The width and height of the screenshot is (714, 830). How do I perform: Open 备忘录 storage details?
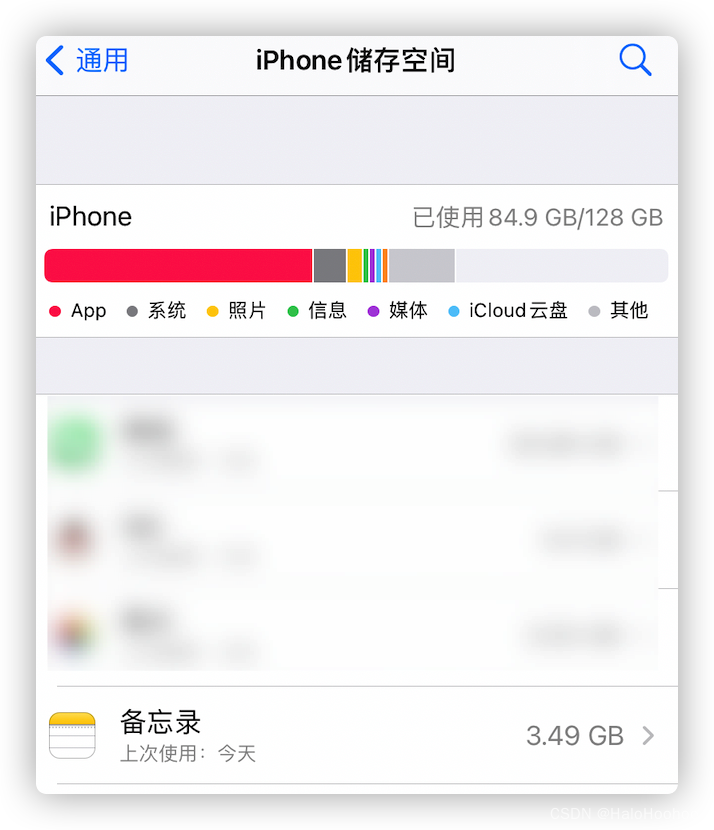click(x=357, y=736)
